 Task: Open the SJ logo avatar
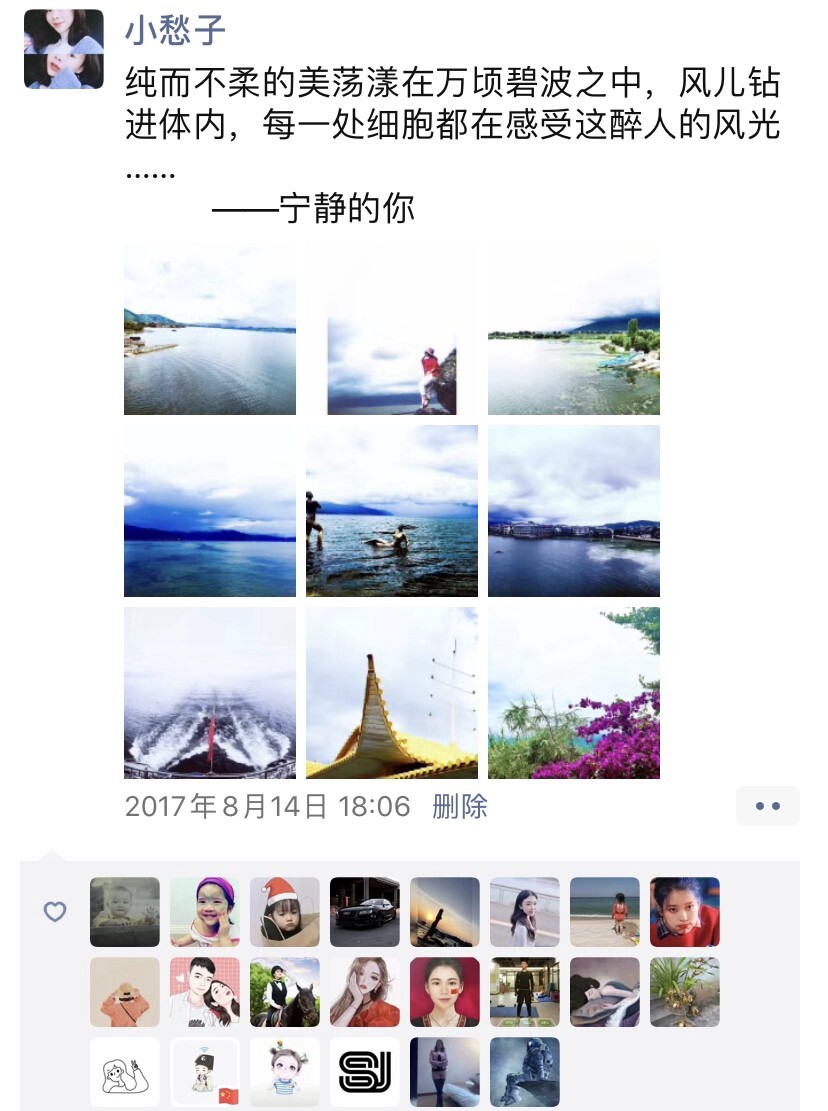(x=365, y=1072)
